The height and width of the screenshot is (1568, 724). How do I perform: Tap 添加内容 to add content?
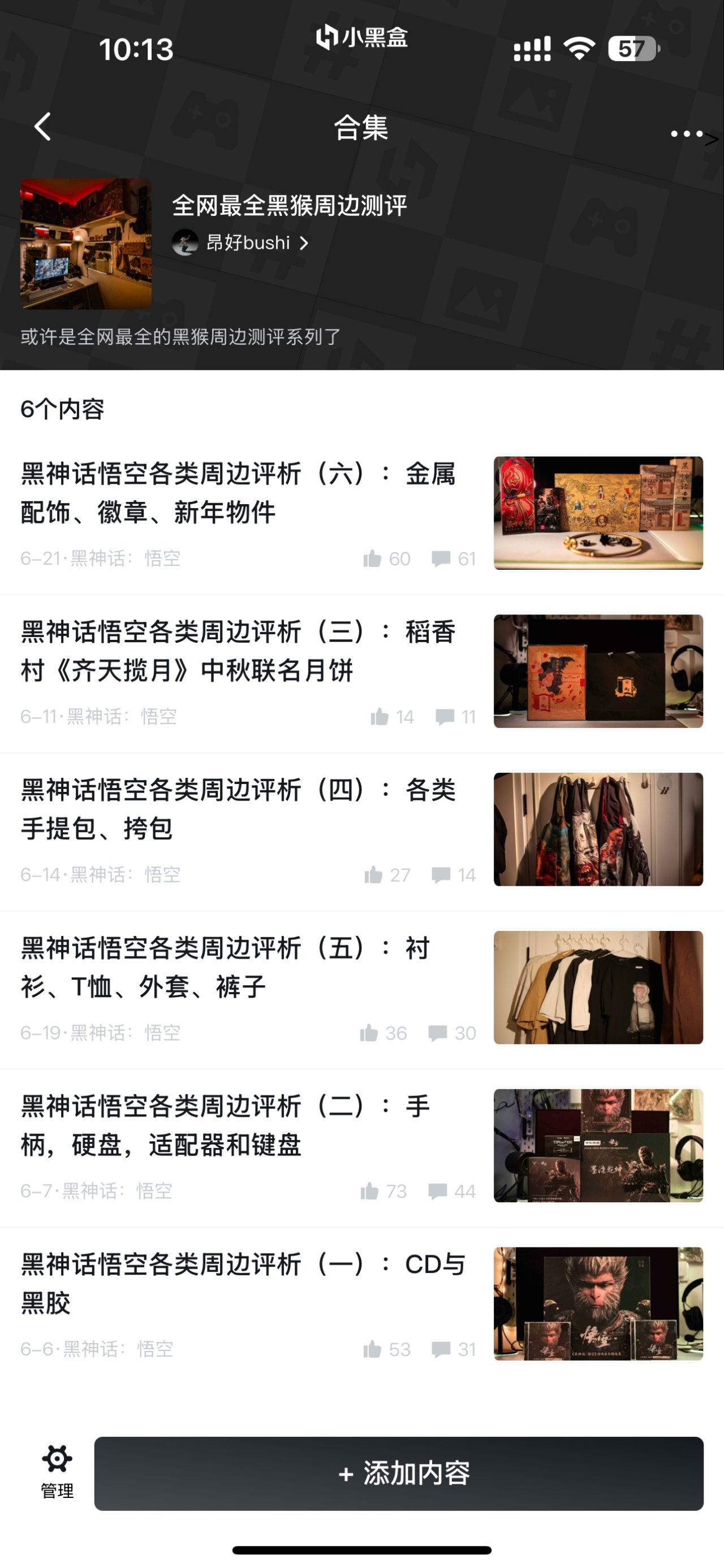(399, 1473)
